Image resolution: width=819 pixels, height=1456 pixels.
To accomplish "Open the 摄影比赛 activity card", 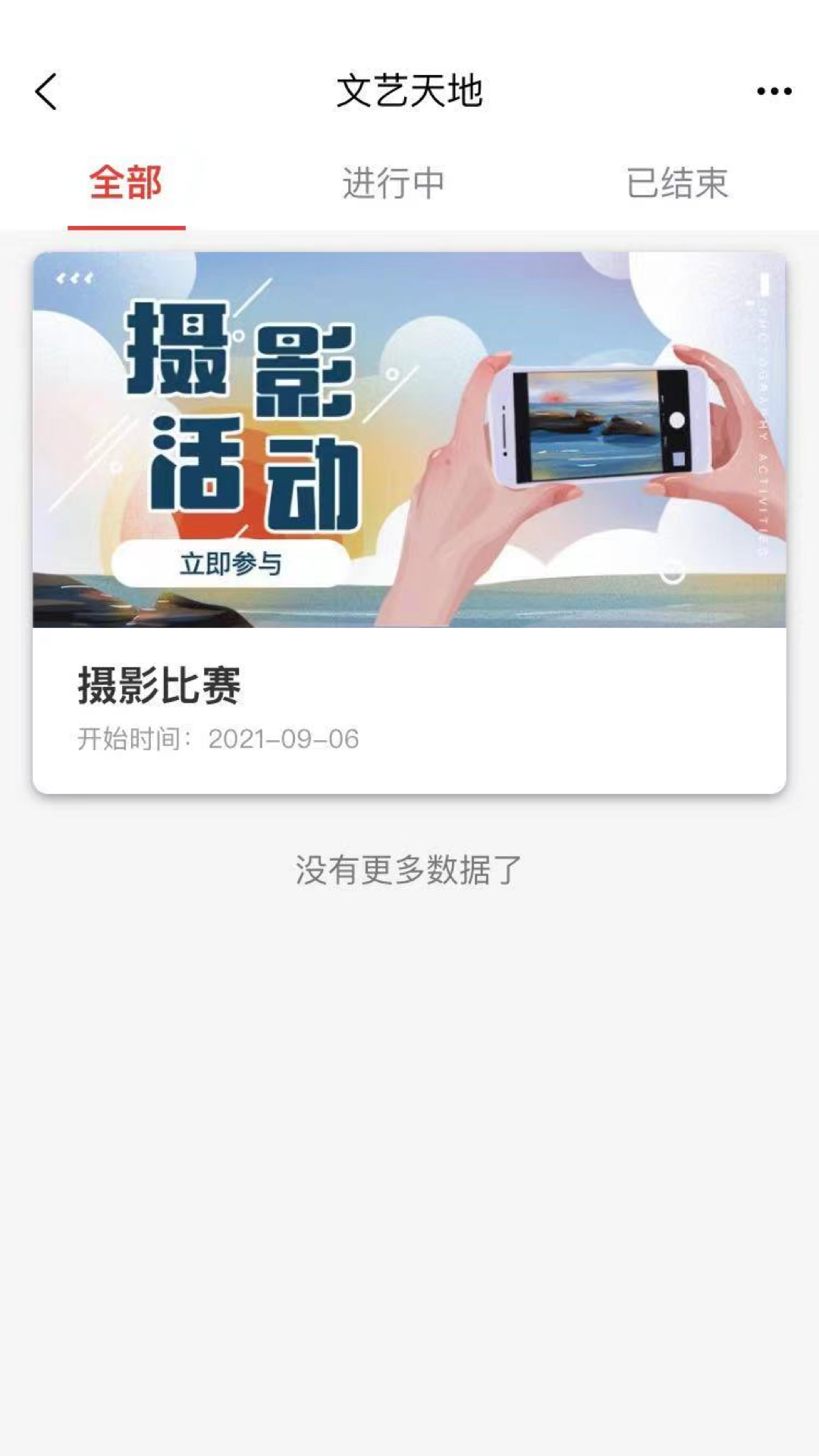I will [x=409, y=523].
